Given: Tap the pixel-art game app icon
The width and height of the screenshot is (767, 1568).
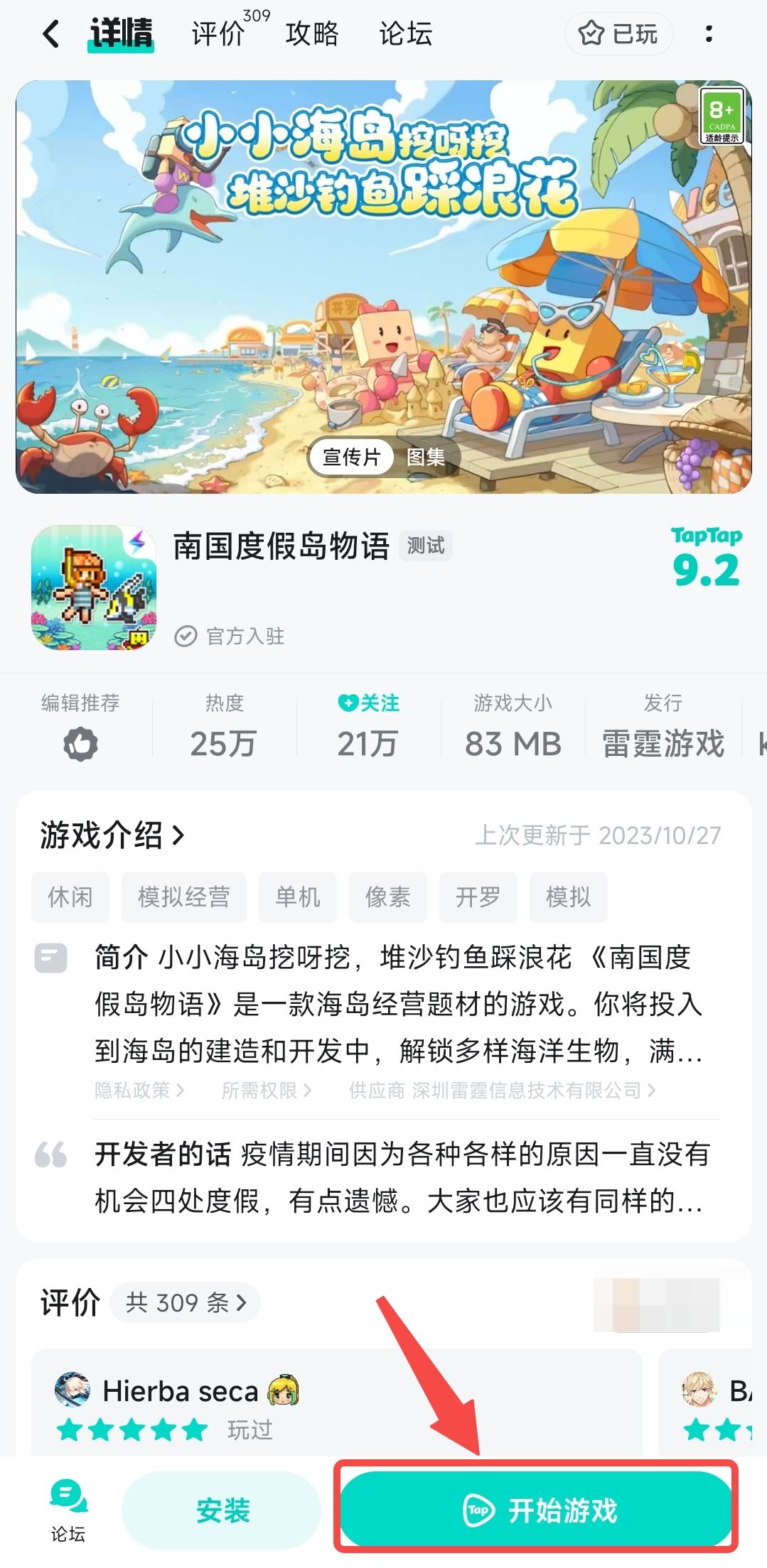Looking at the screenshot, I should click(93, 585).
